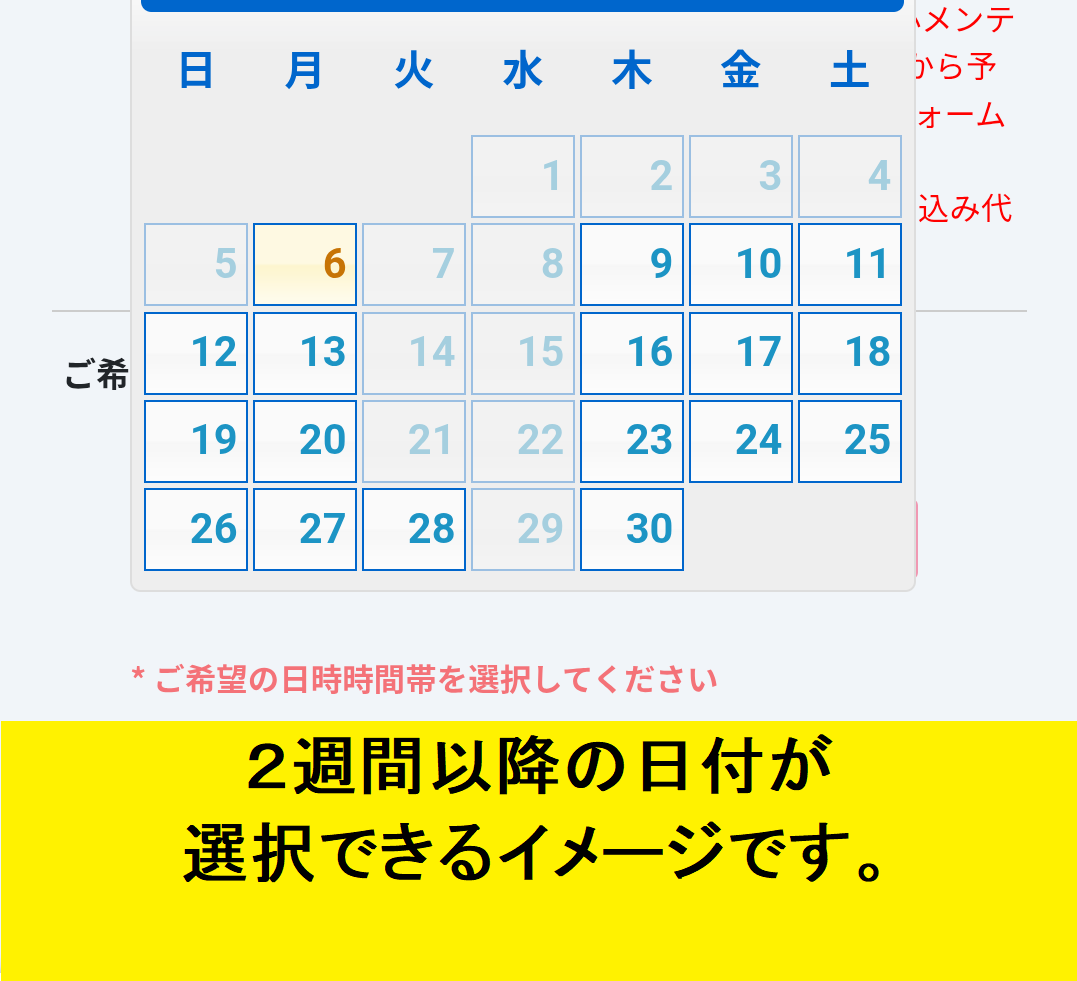Select the 30th on the calendar
Screen dimensions: 1077x981
click(632, 529)
